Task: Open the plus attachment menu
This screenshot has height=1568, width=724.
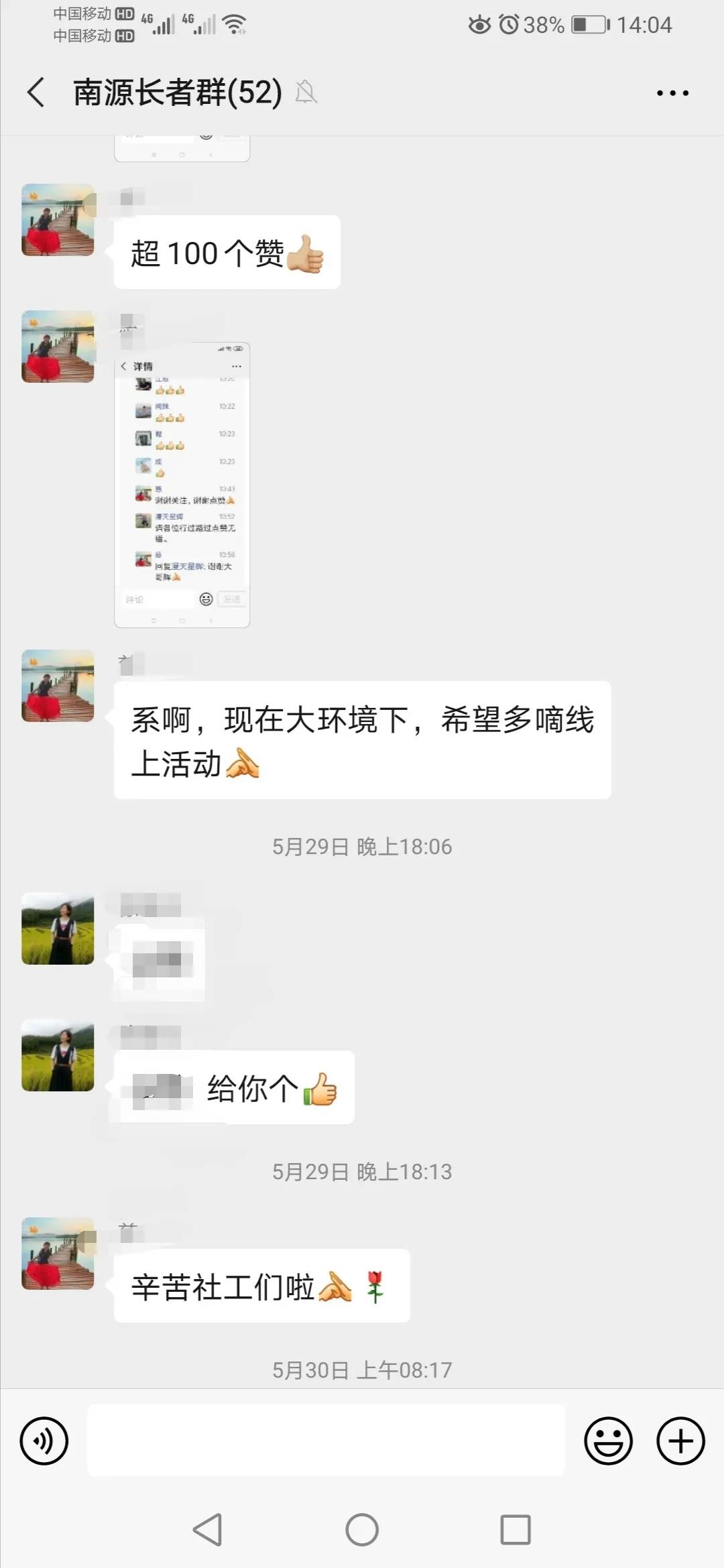Action: click(680, 1441)
